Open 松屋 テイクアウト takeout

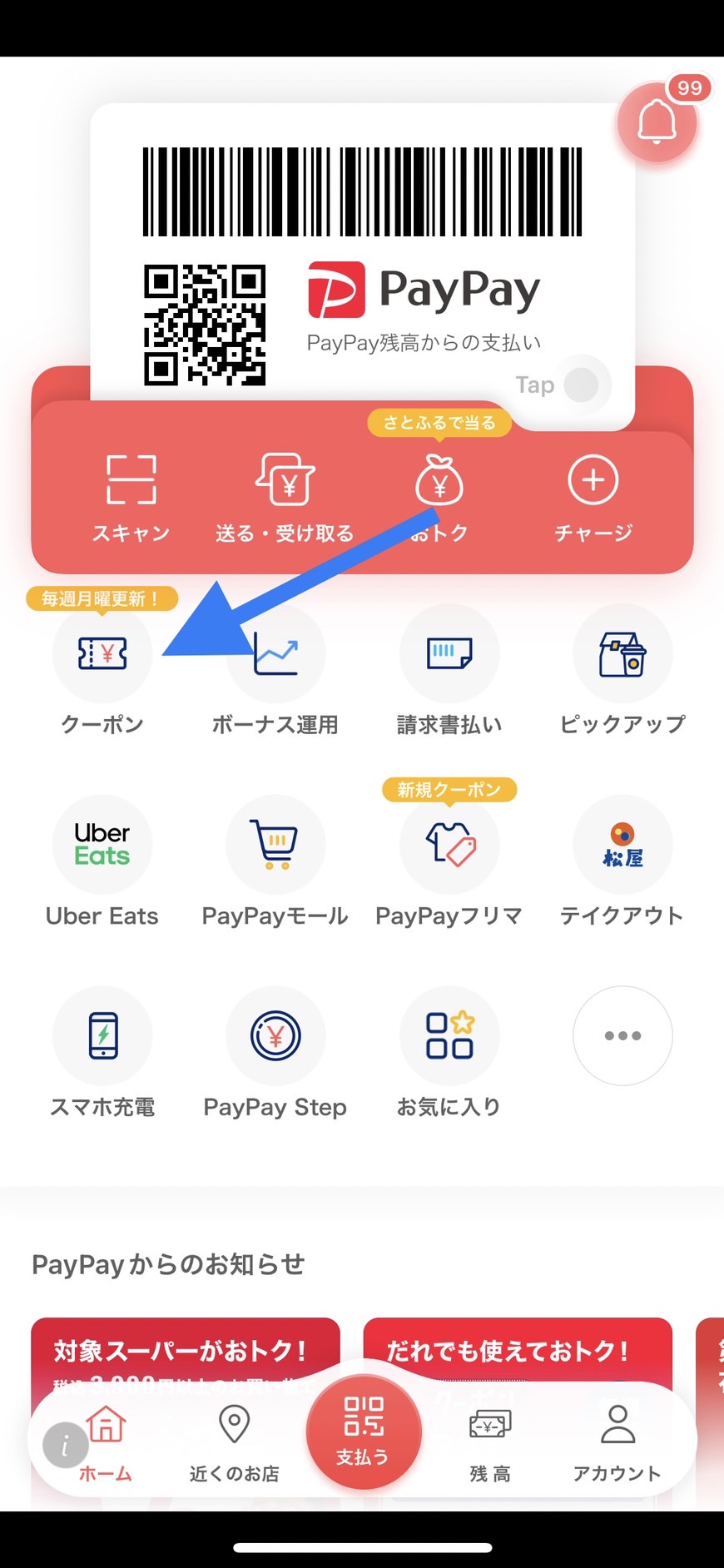(622, 862)
